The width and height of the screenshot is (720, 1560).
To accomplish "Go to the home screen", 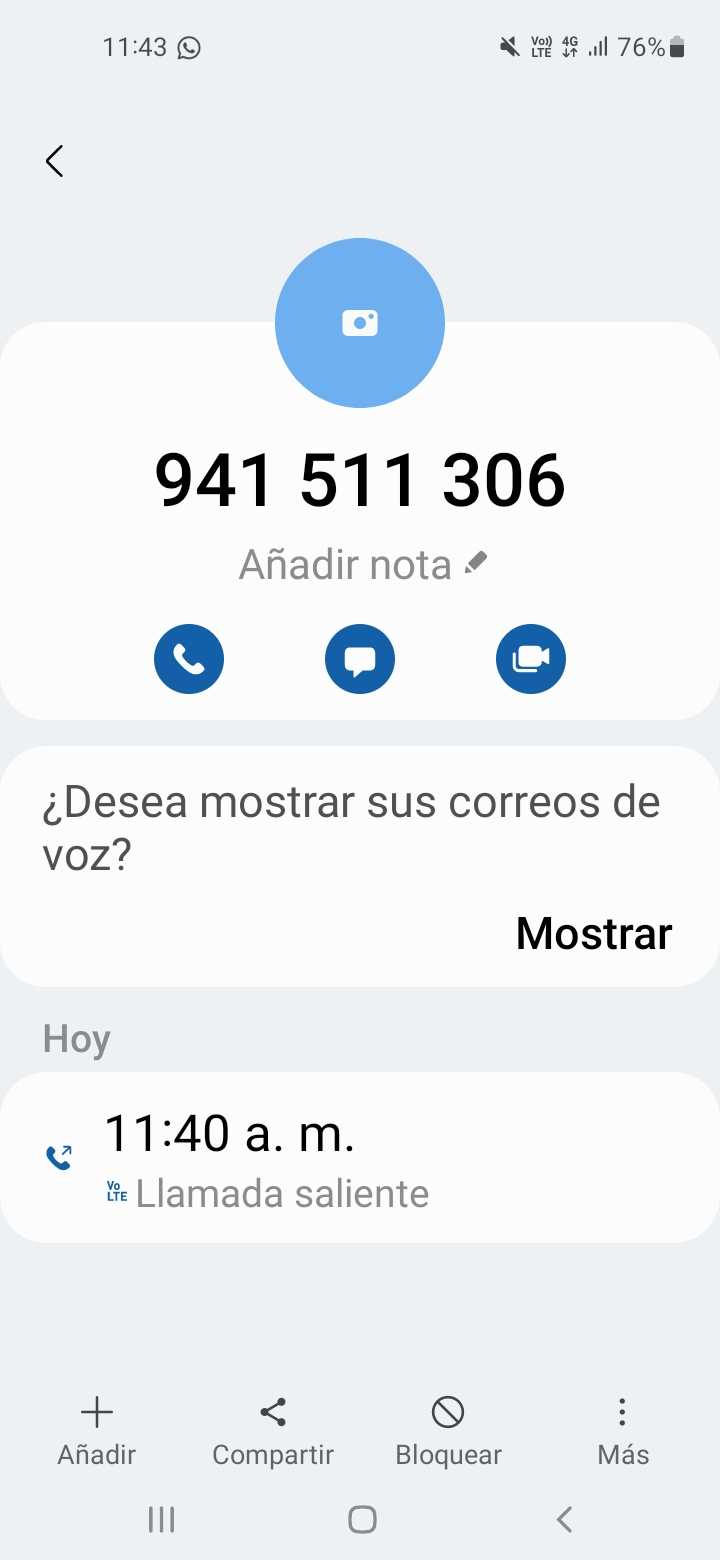I will (362, 1520).
